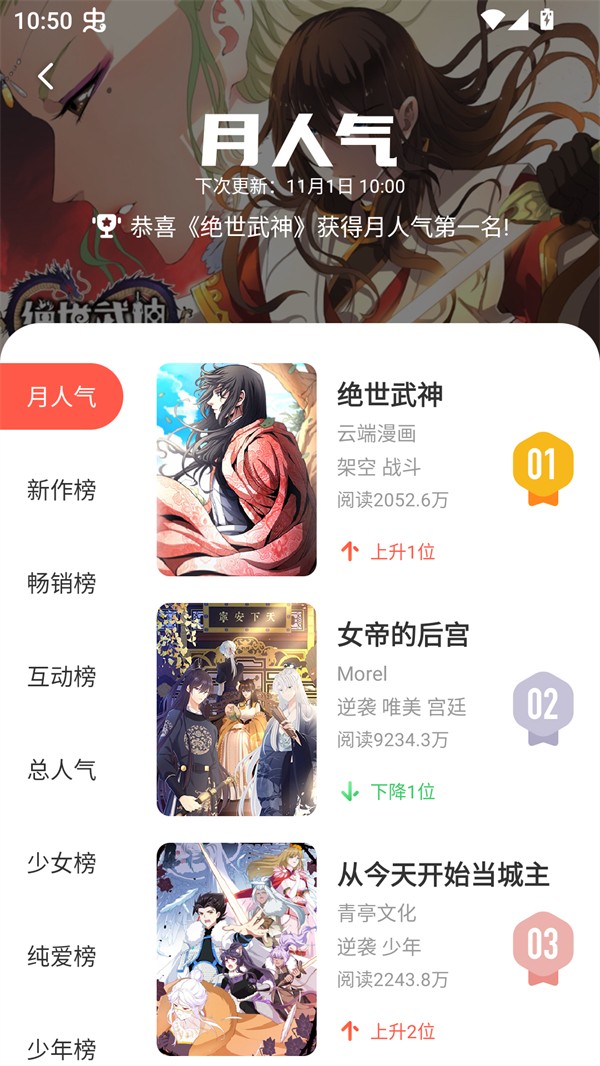Open the 少女榜 category
The image size is (600, 1066).
tap(61, 863)
